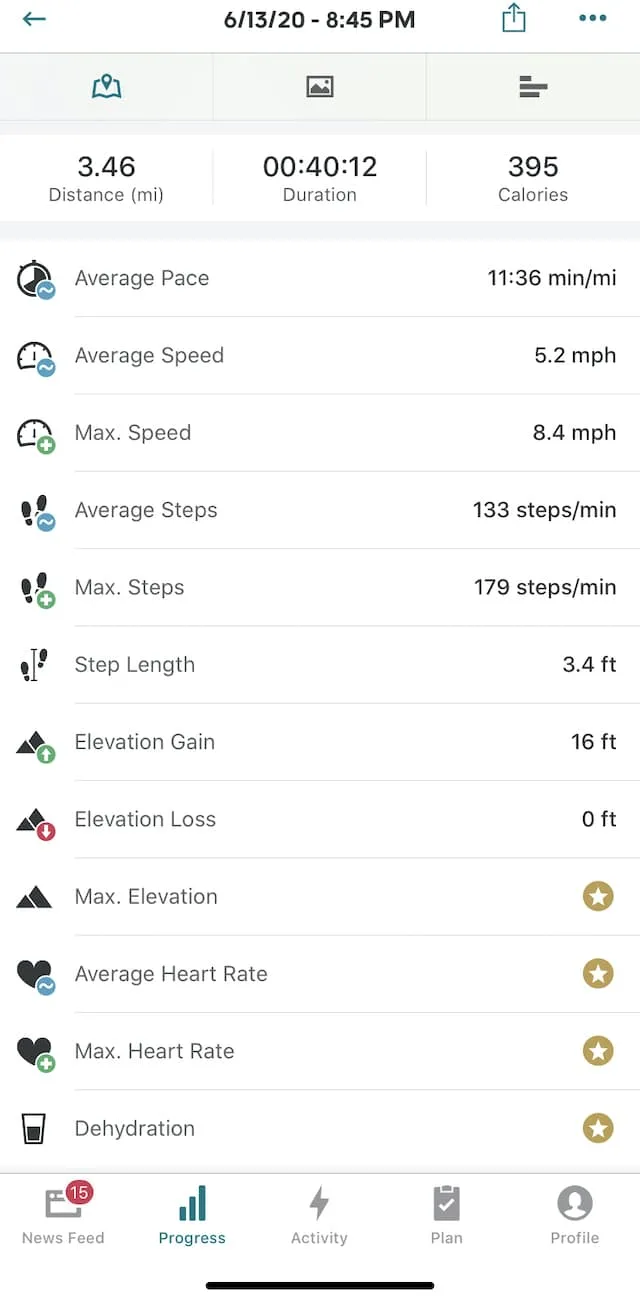Unlock premium Max. Elevation star

coord(598,897)
